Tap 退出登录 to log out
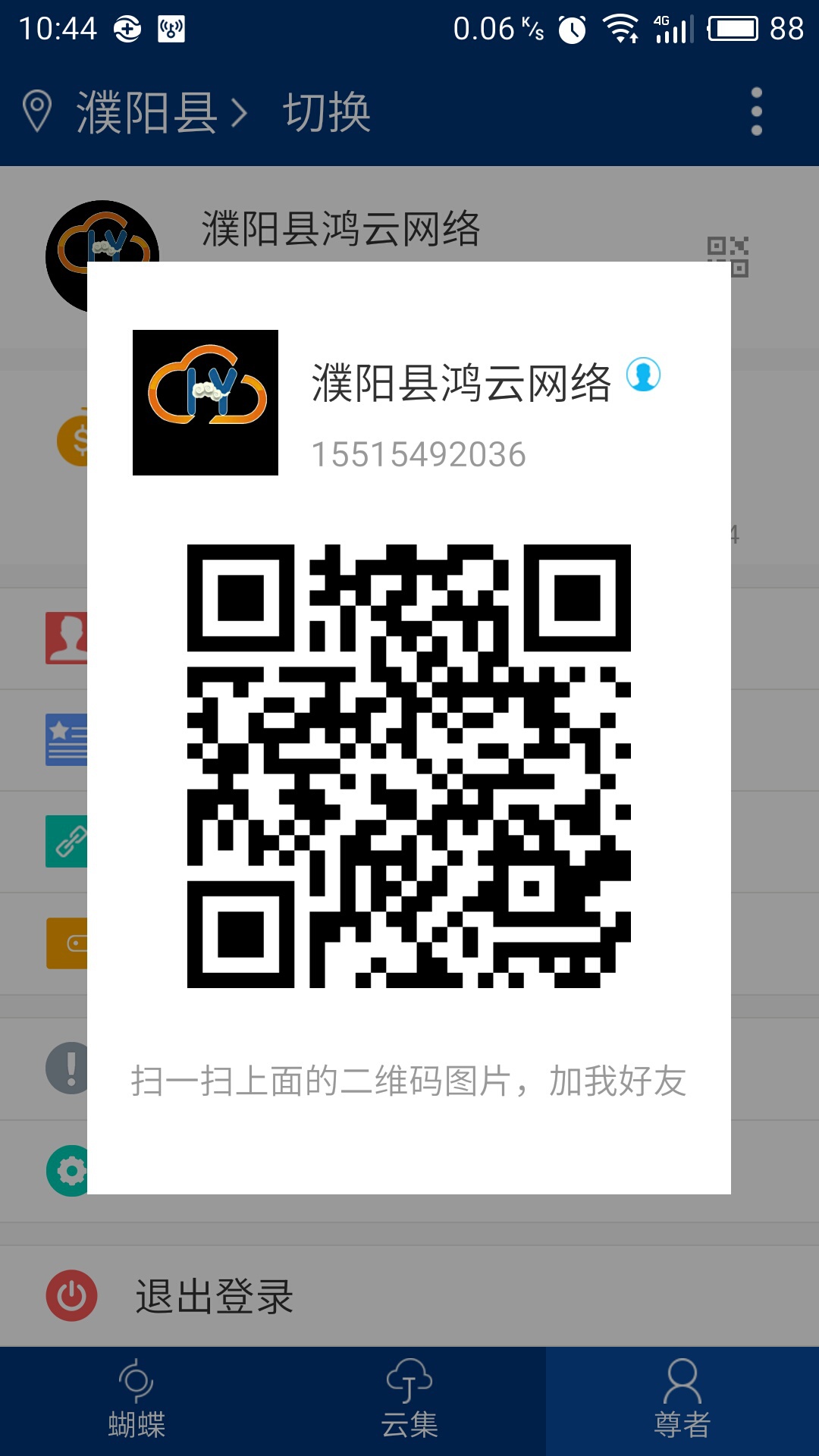This screenshot has width=819, height=1456. point(214,1296)
